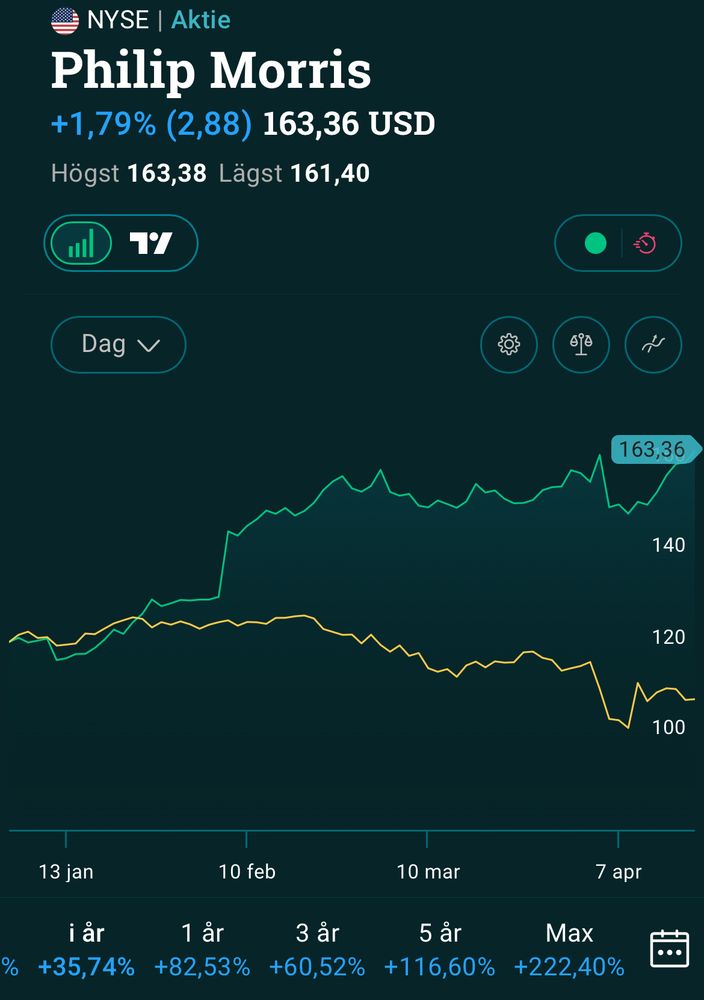This screenshot has width=704, height=1000.
Task: Select the Max time period
Action: coord(569,950)
